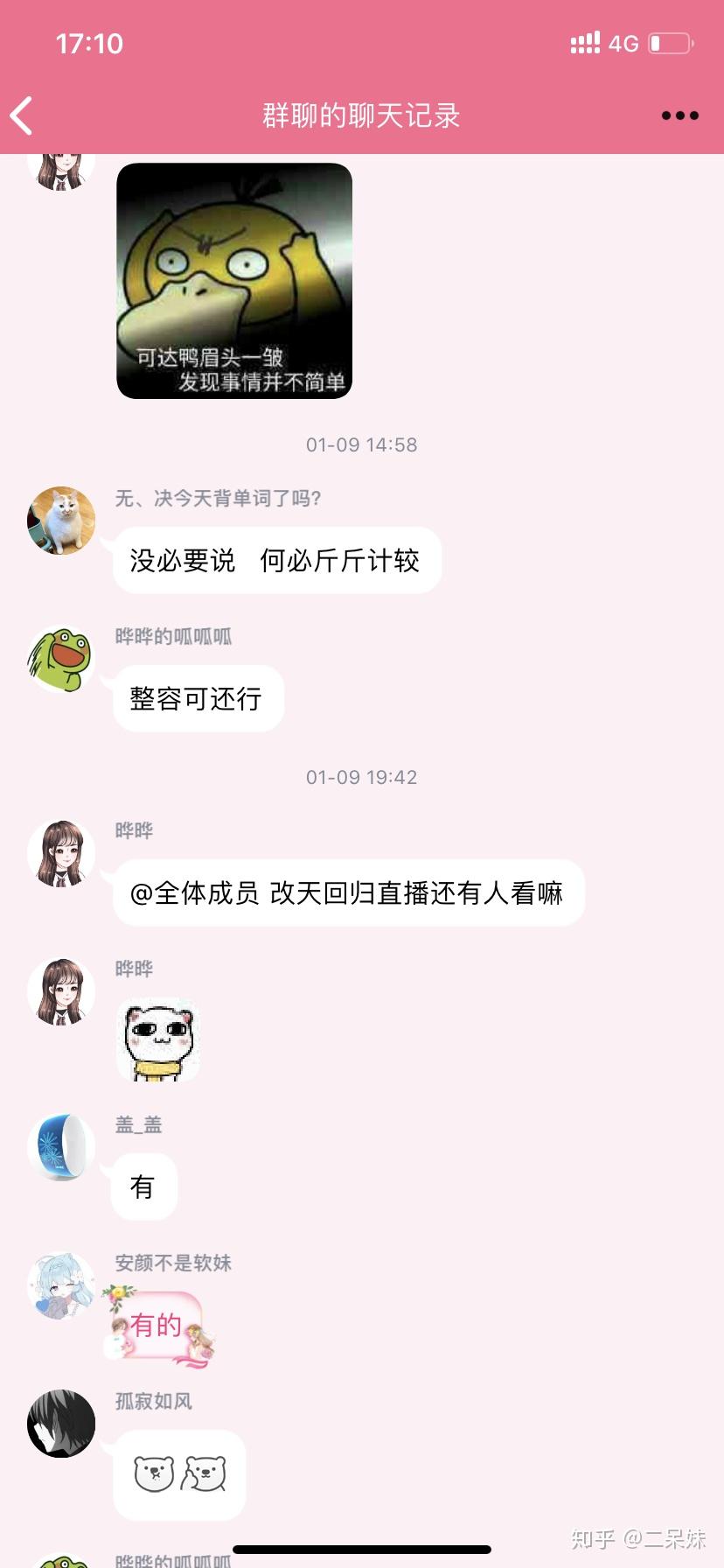This screenshot has height=1568, width=724.
Task: Select 晔晔's girl avatar next to @全体成员 message
Action: pos(60,853)
